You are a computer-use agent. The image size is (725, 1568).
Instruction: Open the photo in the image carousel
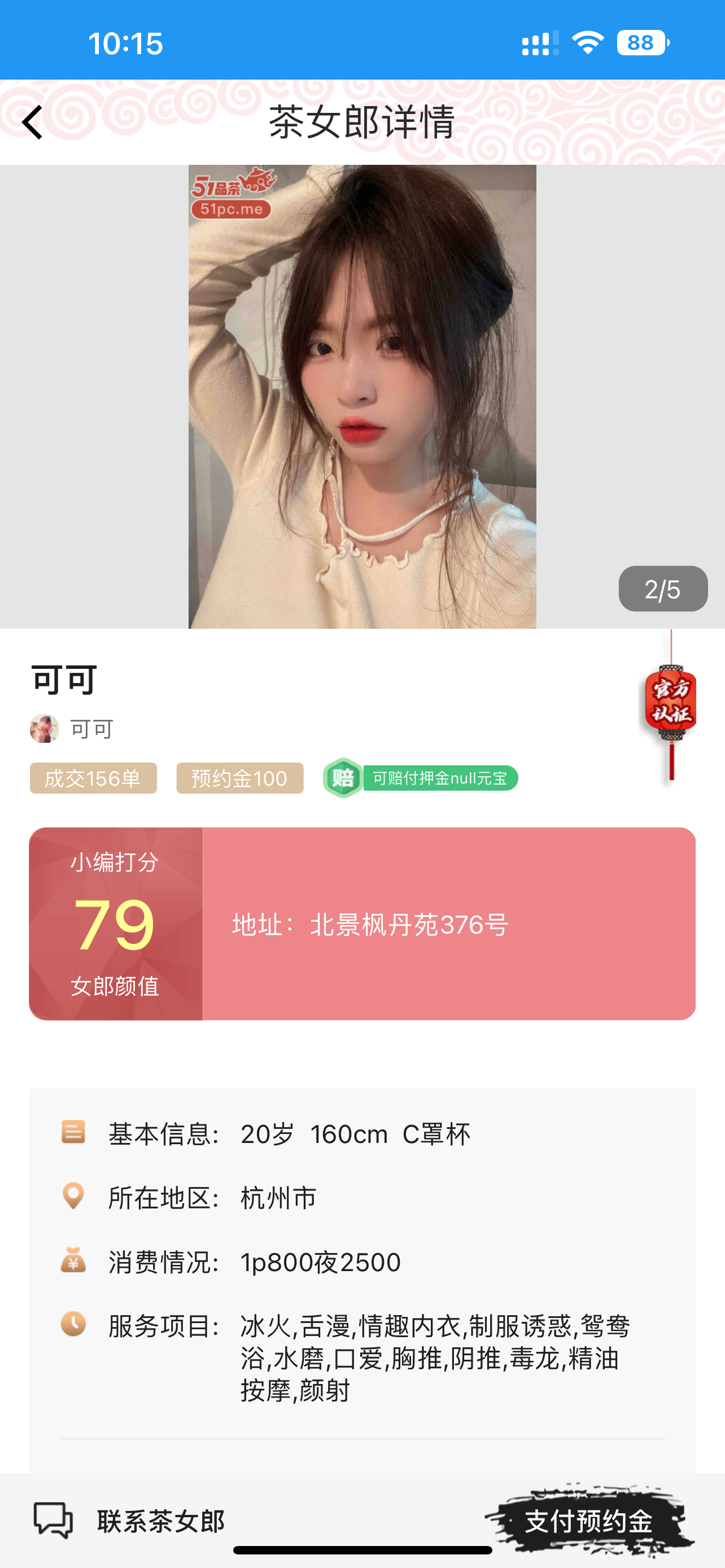362,396
